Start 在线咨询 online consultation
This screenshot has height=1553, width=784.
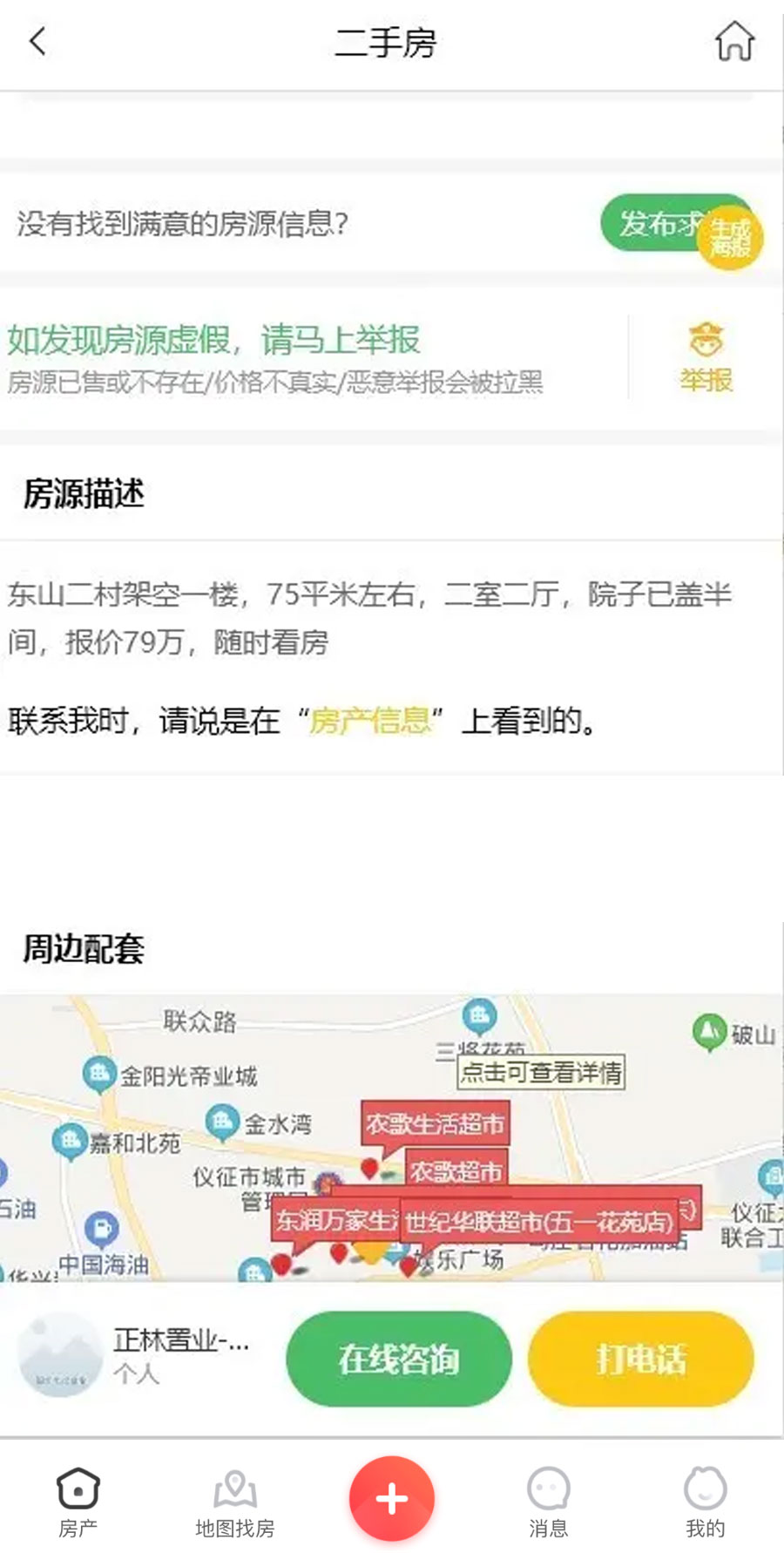pyautogui.click(x=399, y=1359)
